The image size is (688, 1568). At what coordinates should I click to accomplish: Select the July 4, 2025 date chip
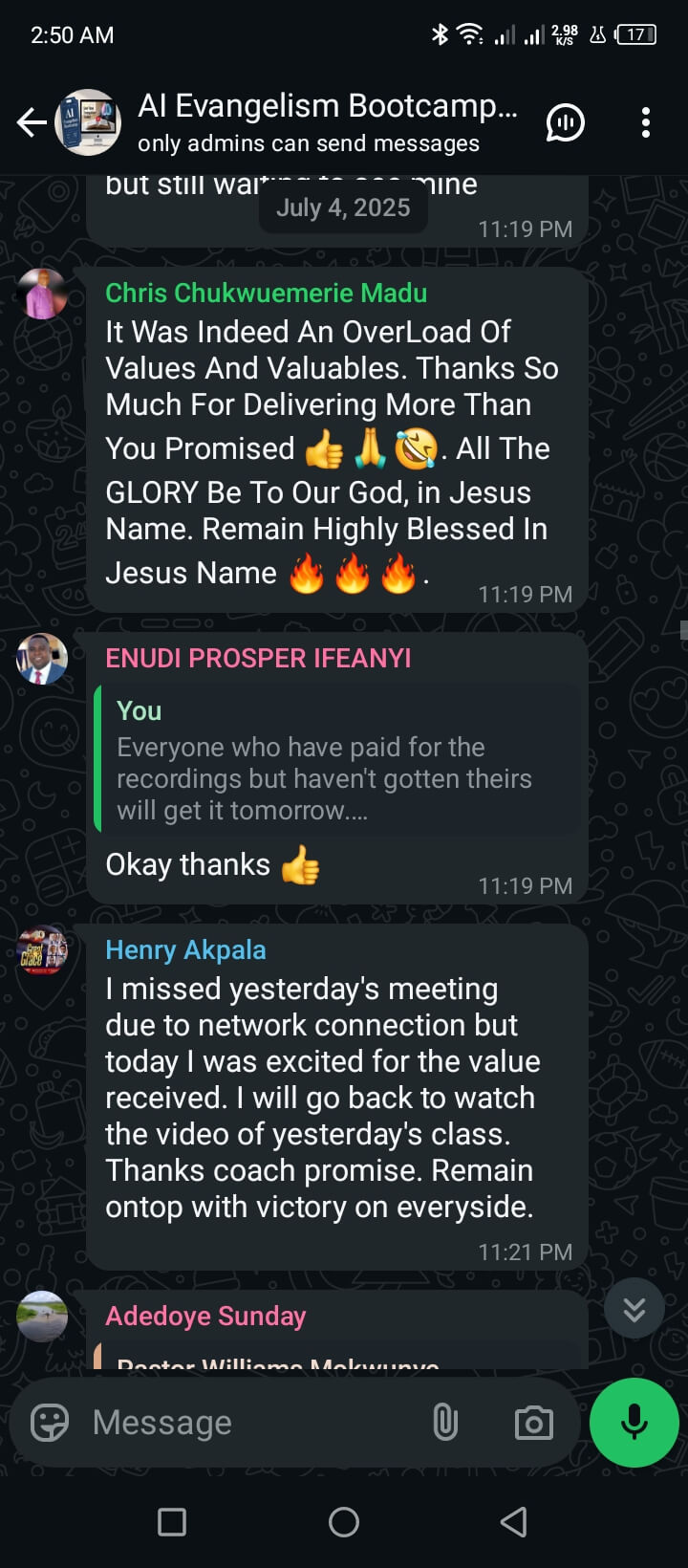(343, 207)
